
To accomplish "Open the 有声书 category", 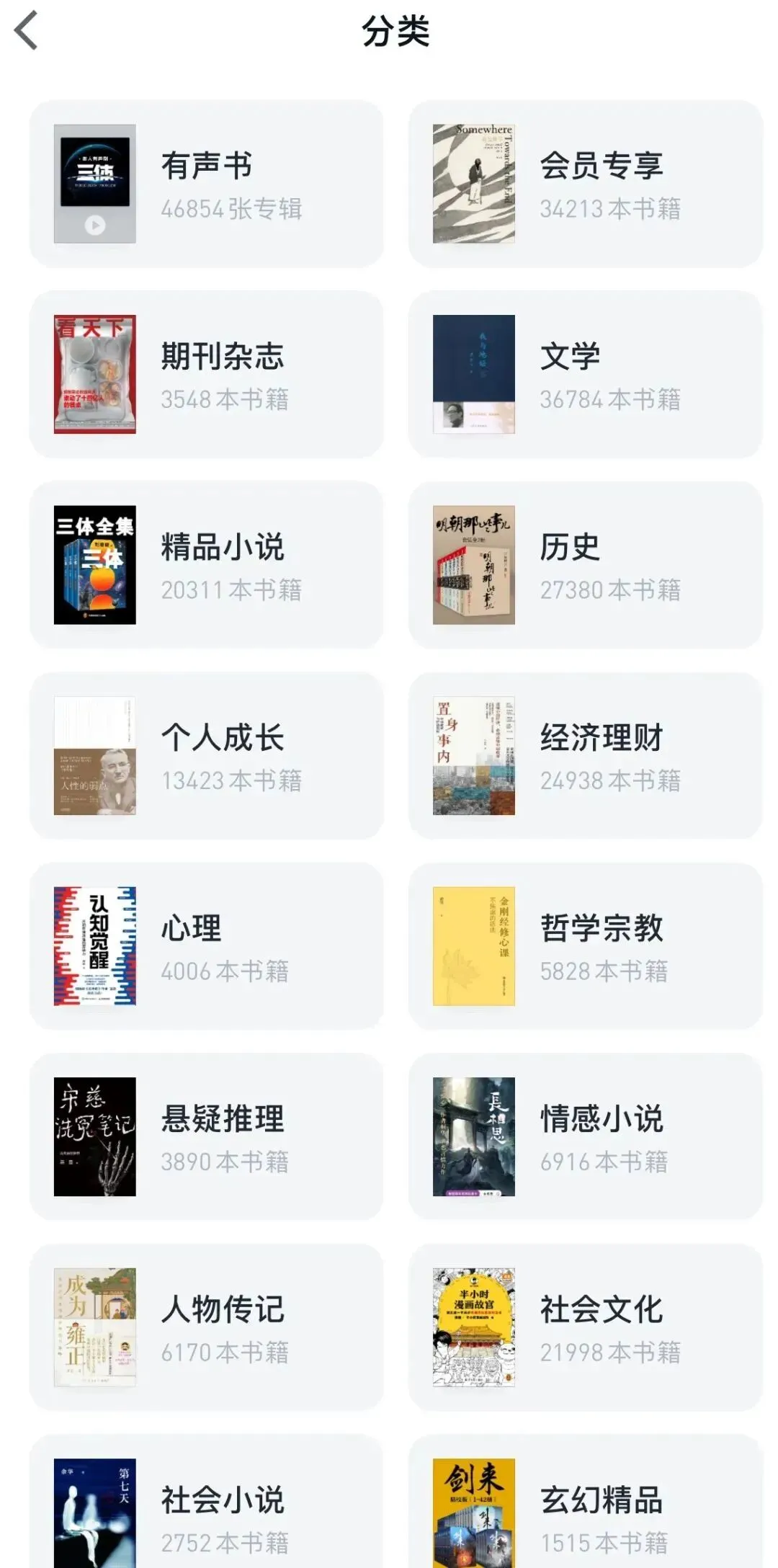I will tap(206, 184).
